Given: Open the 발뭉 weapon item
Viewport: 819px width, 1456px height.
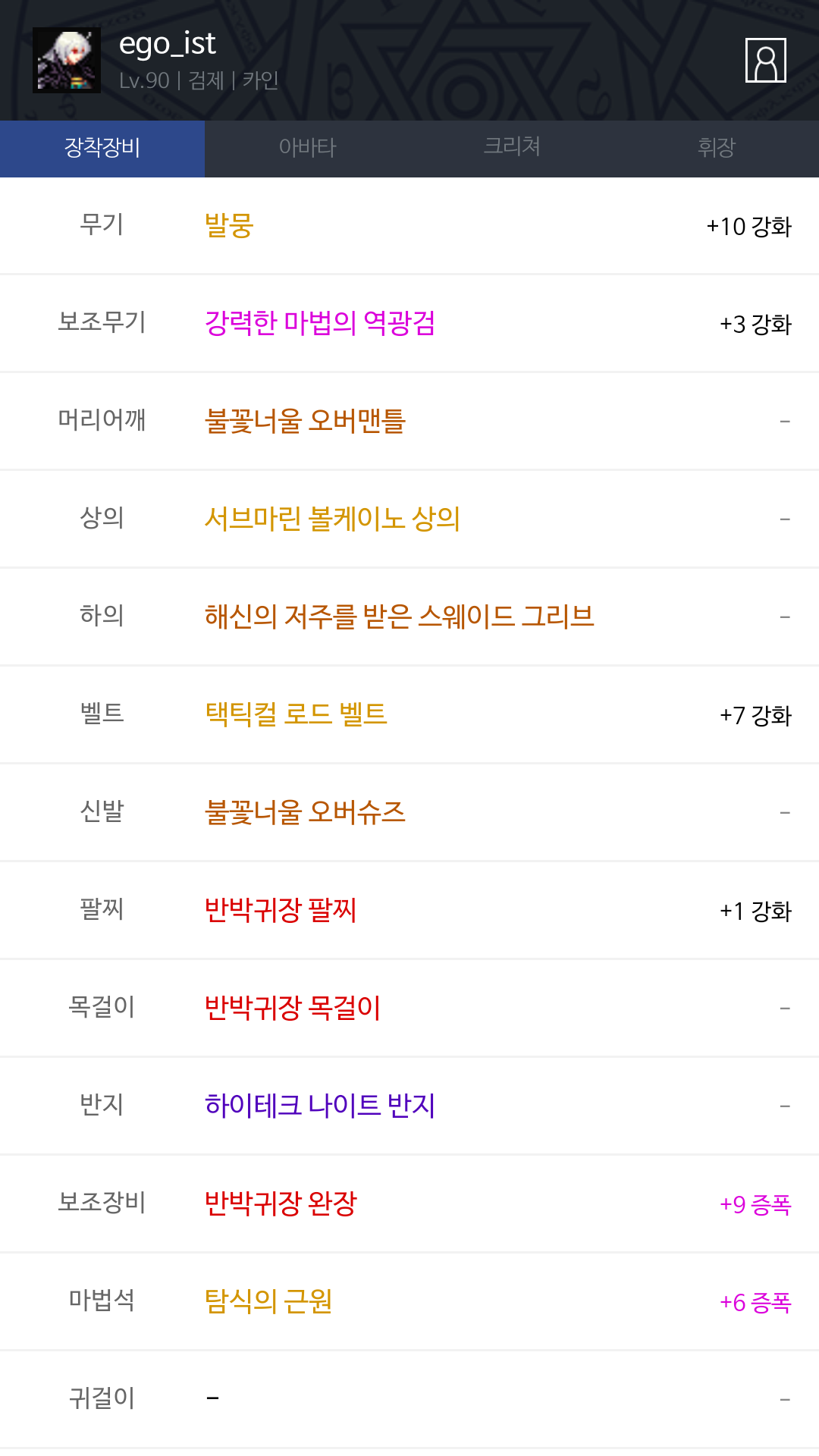Looking at the screenshot, I should (x=229, y=226).
